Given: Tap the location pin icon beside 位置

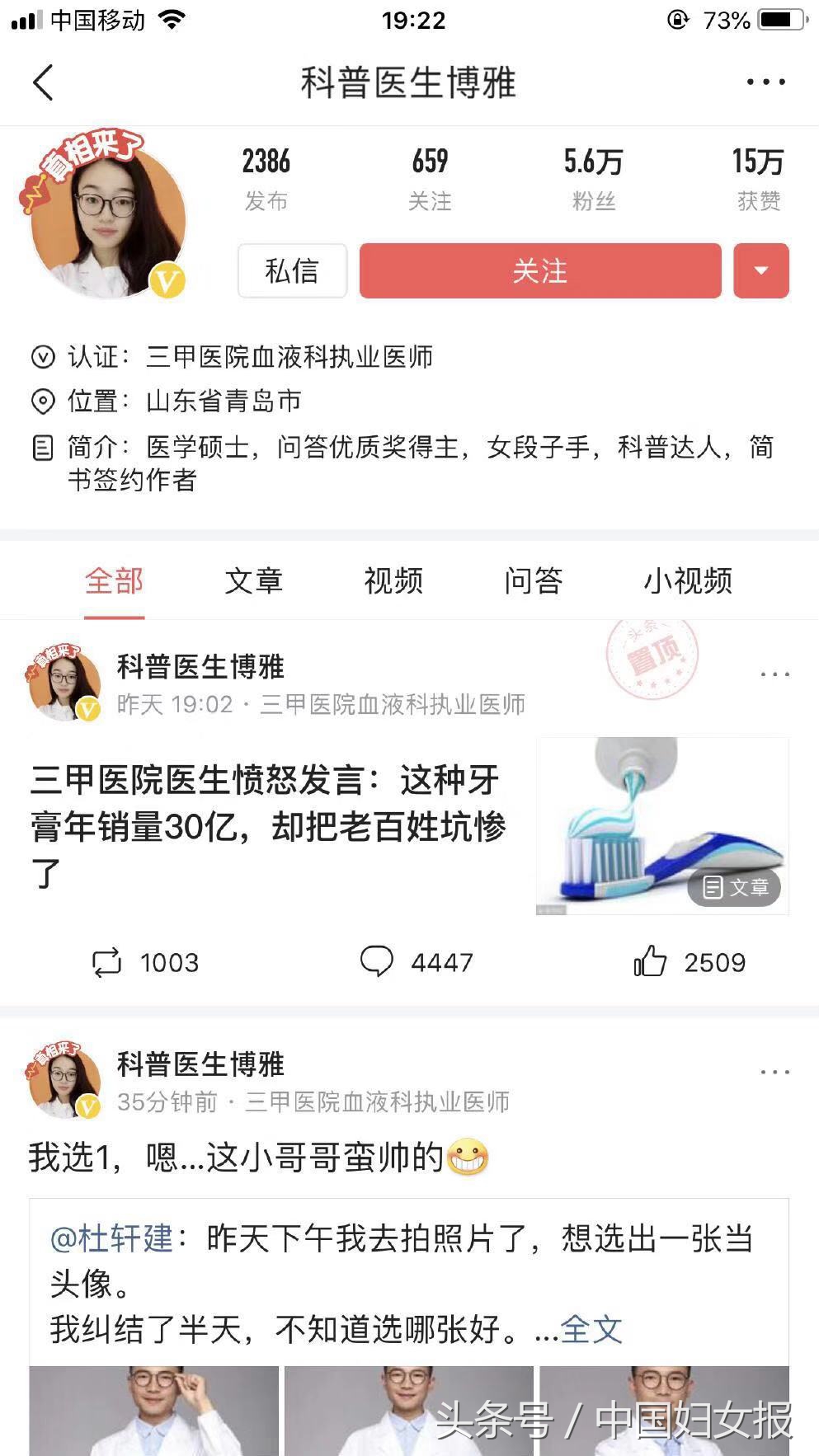Looking at the screenshot, I should point(42,402).
